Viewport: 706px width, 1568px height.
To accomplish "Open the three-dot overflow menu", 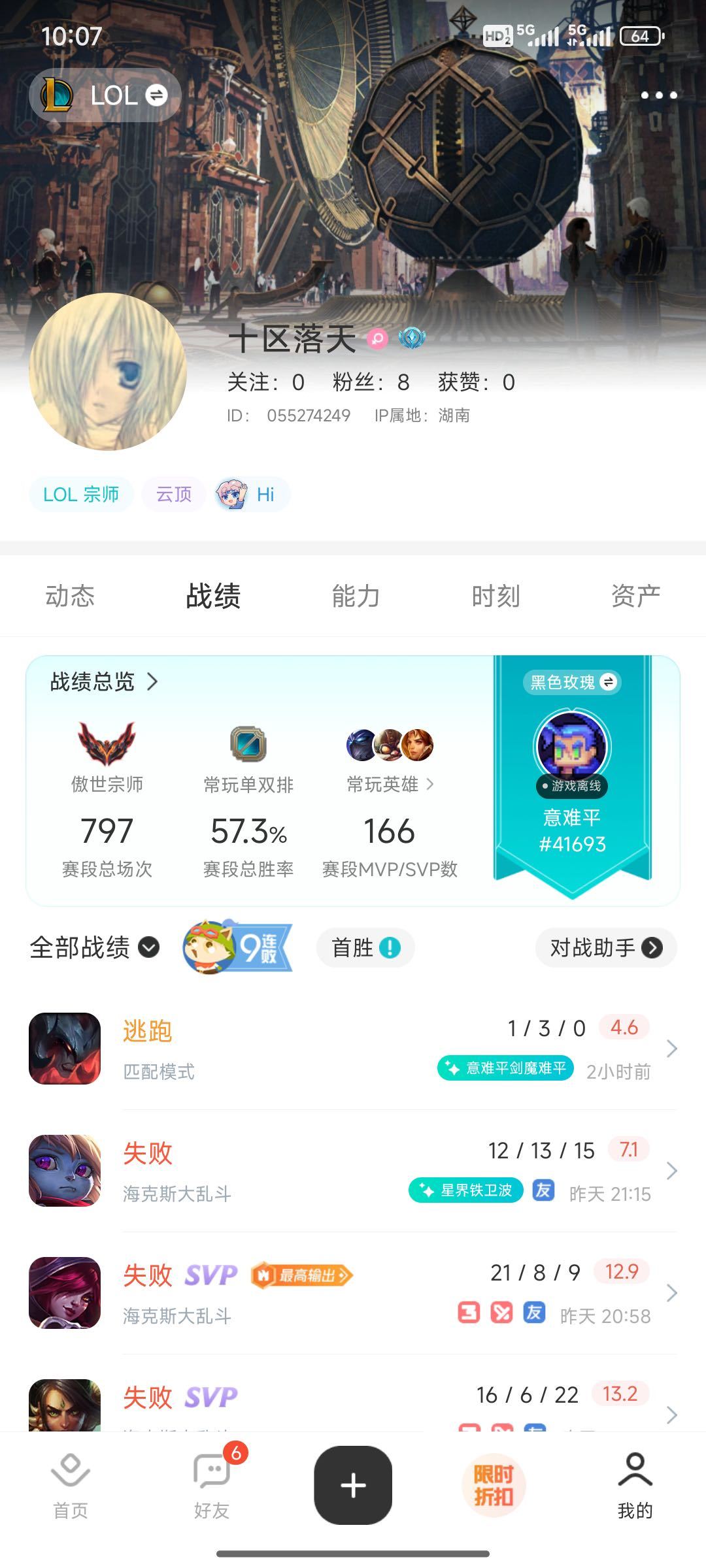I will point(658,95).
